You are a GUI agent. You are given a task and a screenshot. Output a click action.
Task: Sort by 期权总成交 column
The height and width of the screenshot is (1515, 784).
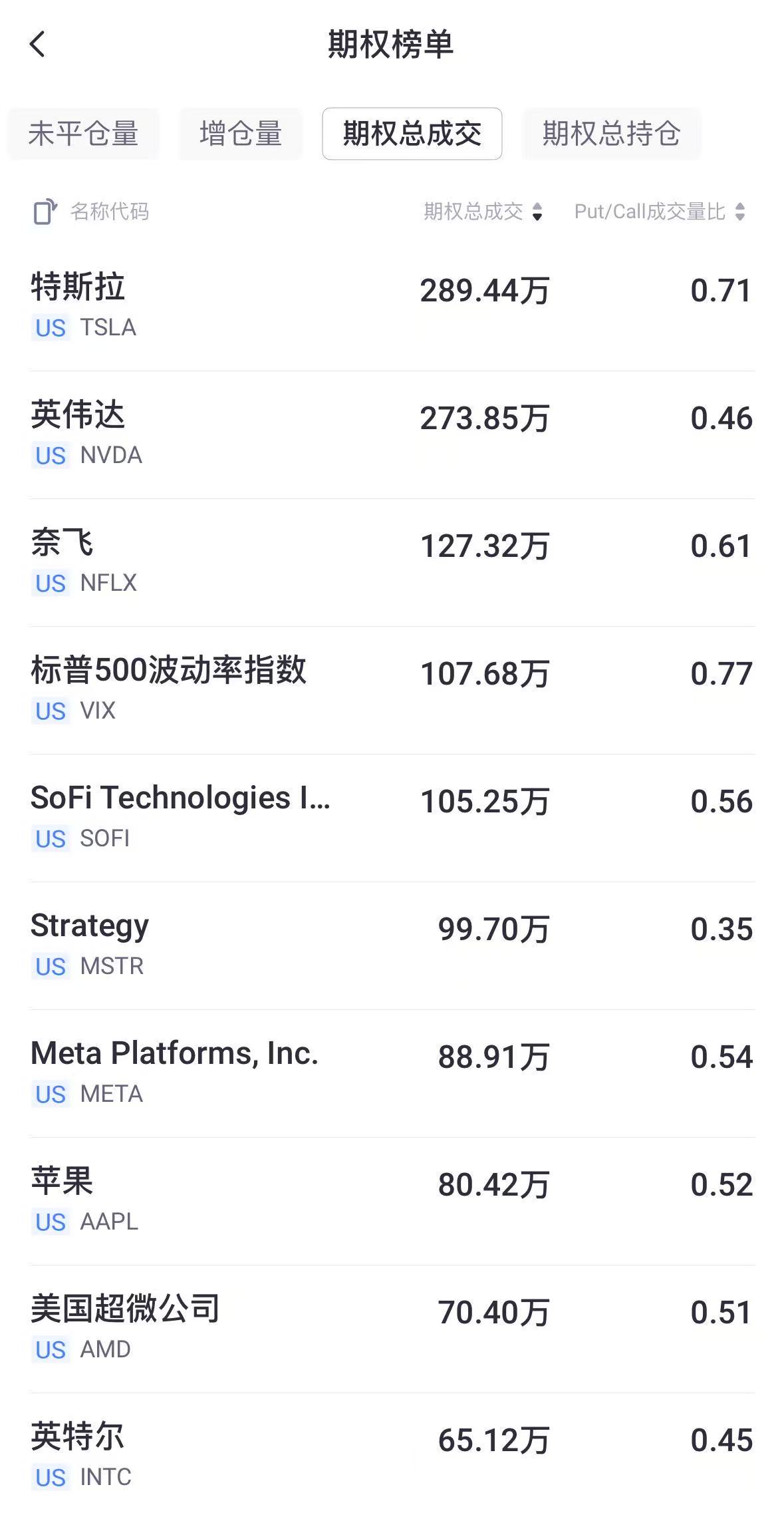(x=483, y=212)
